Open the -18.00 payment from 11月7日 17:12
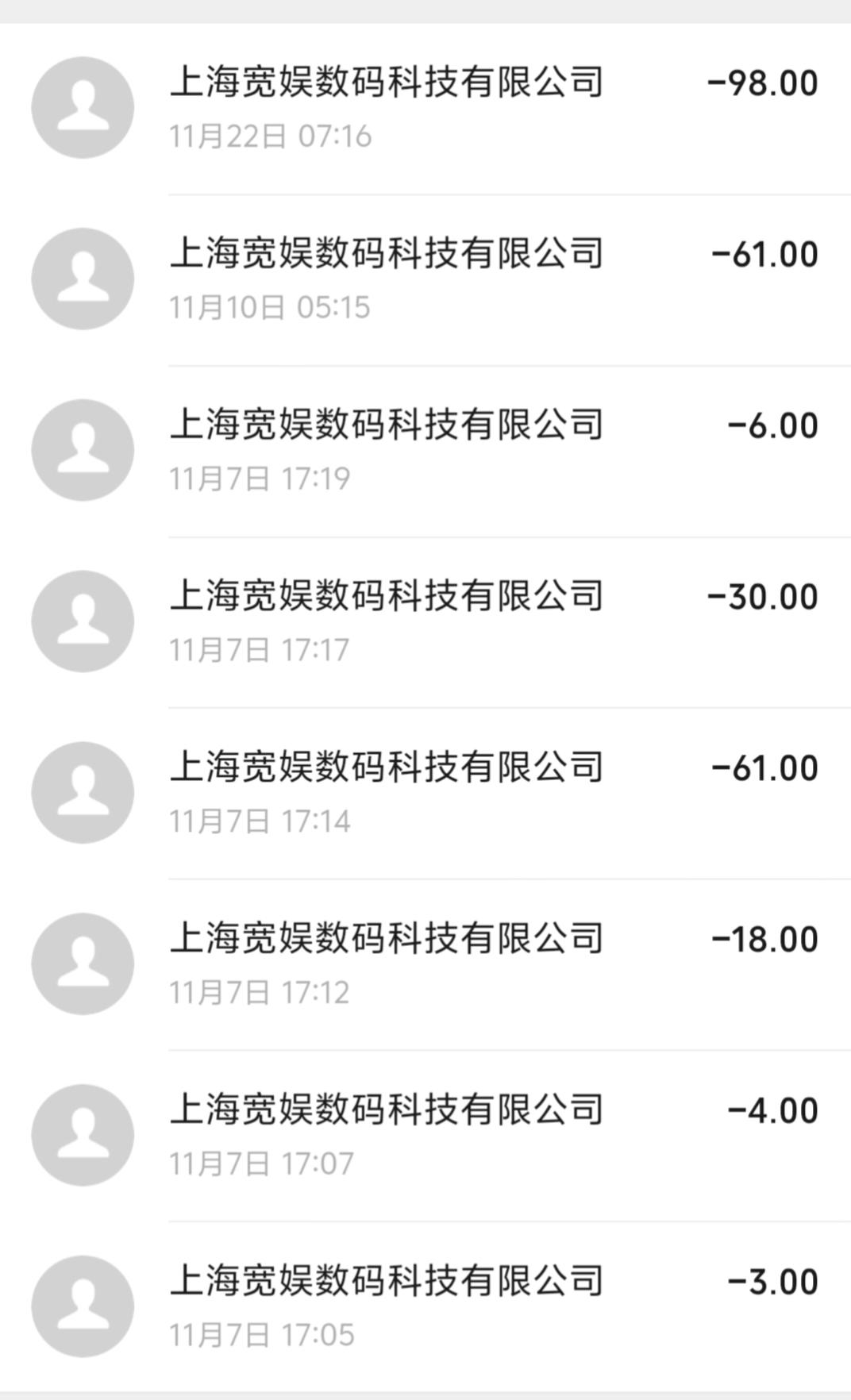Image resolution: width=851 pixels, height=1400 pixels. pyautogui.click(x=425, y=964)
